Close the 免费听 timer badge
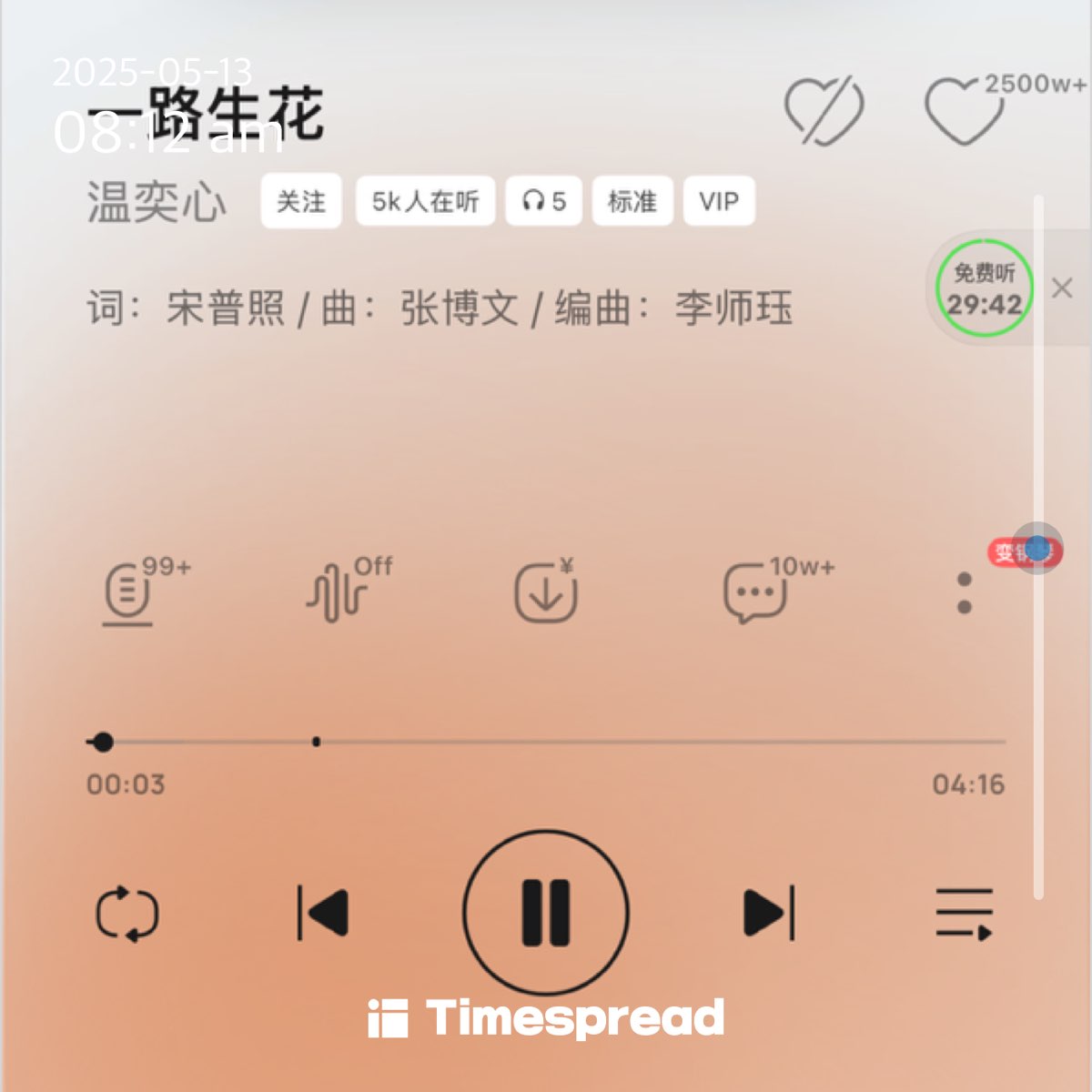Image resolution: width=1092 pixels, height=1092 pixels. point(1061,288)
